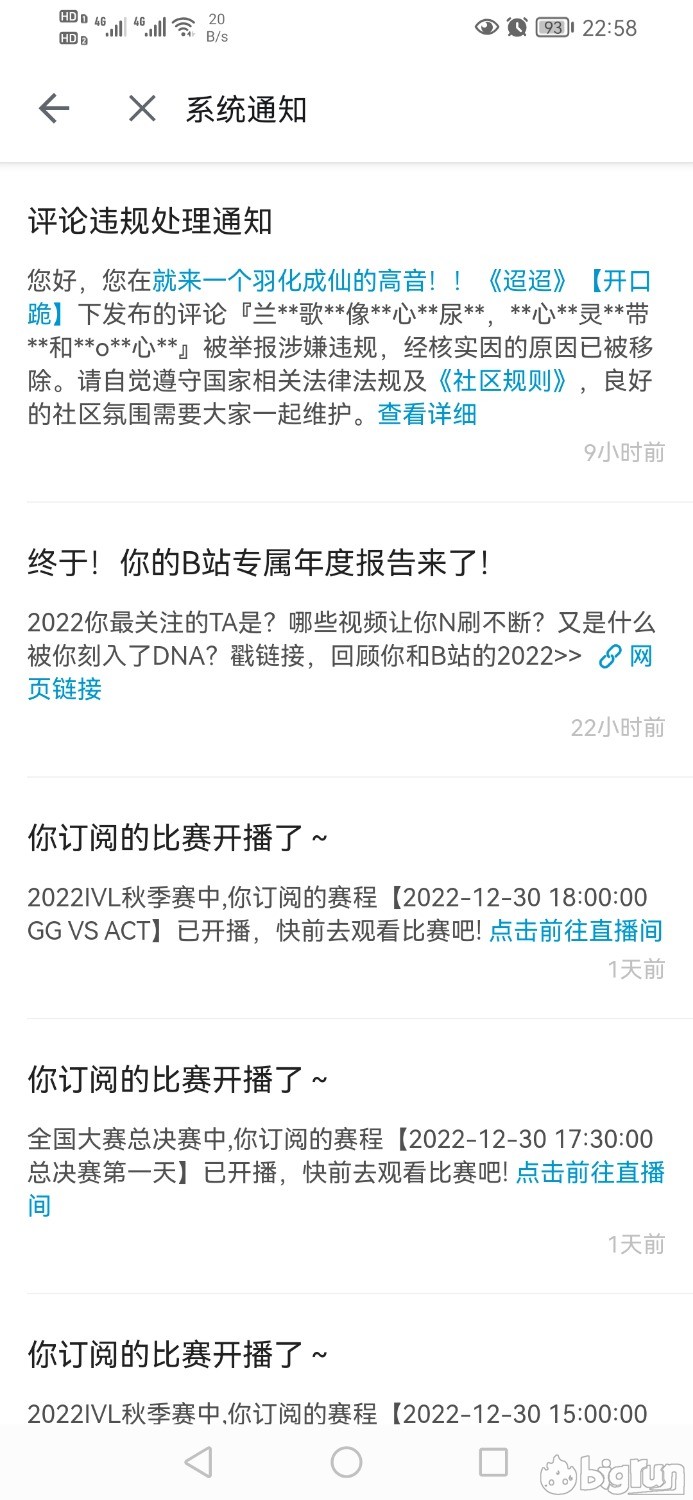
Task: Close the 系统通知 page
Action: [x=142, y=109]
